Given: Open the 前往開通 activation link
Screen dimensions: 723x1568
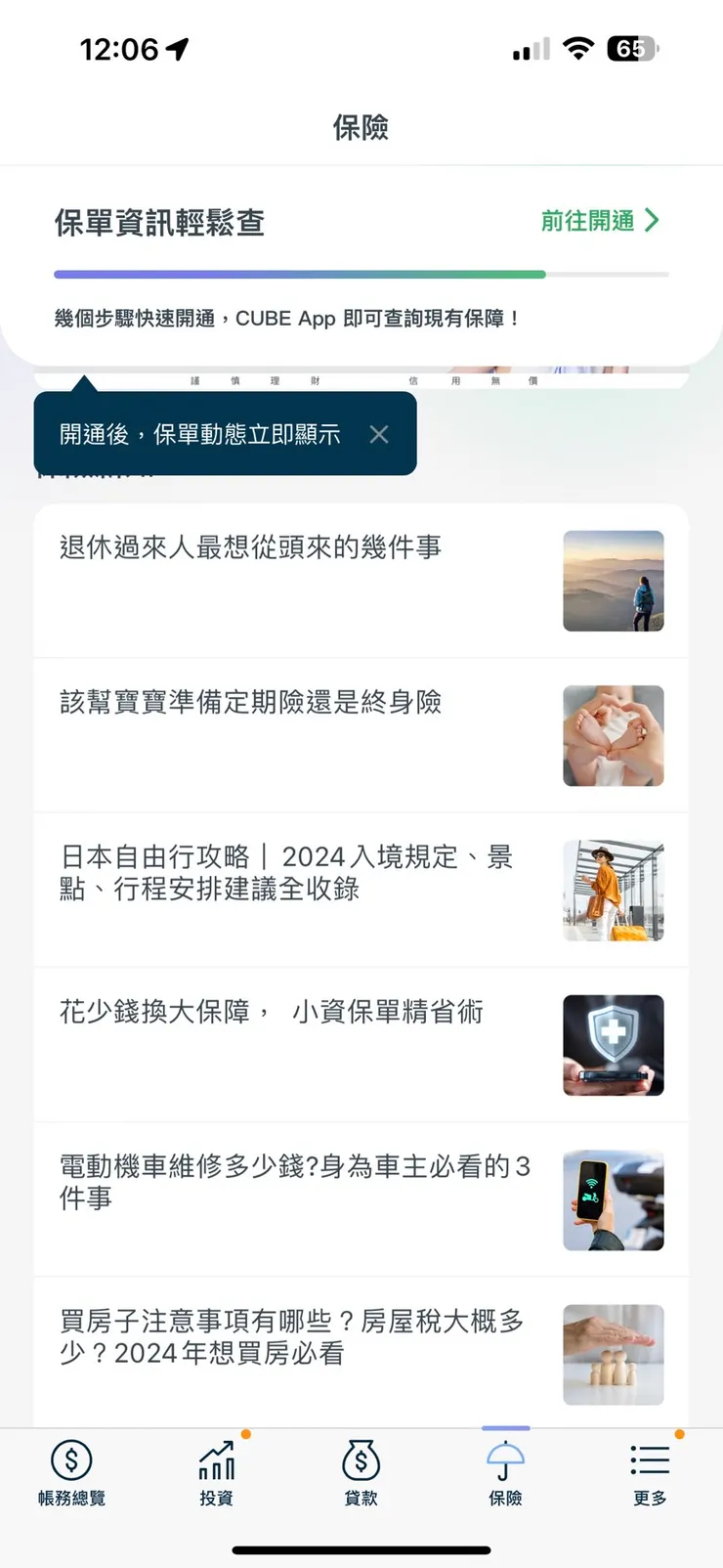Looking at the screenshot, I should (586, 221).
